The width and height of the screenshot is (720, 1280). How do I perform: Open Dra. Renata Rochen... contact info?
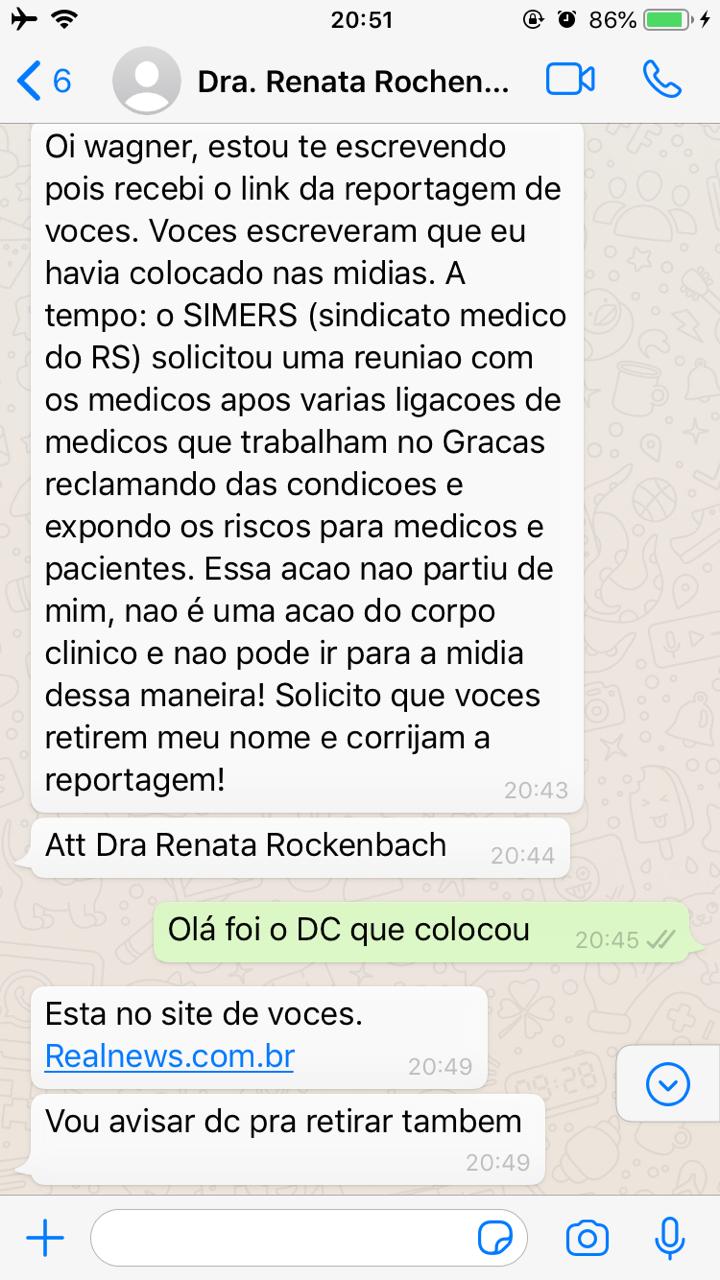coord(353,81)
